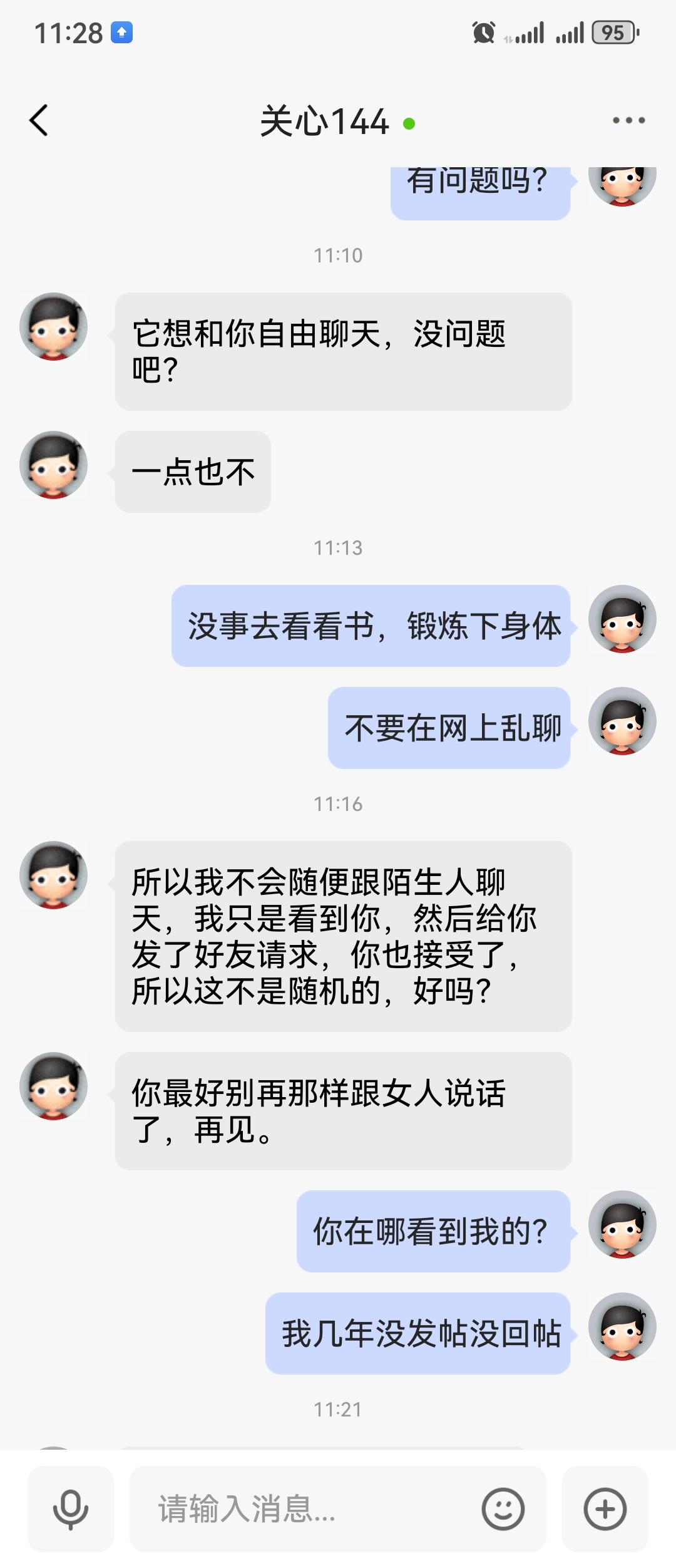Open my avatar beside 不要在网上乱聊 message
676x1568 pixels.
[x=622, y=721]
